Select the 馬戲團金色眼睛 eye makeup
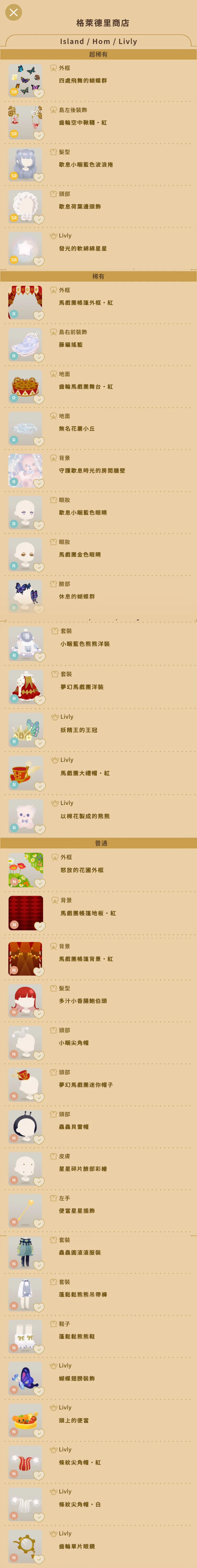The width and height of the screenshot is (197, 1568). pos(79,555)
